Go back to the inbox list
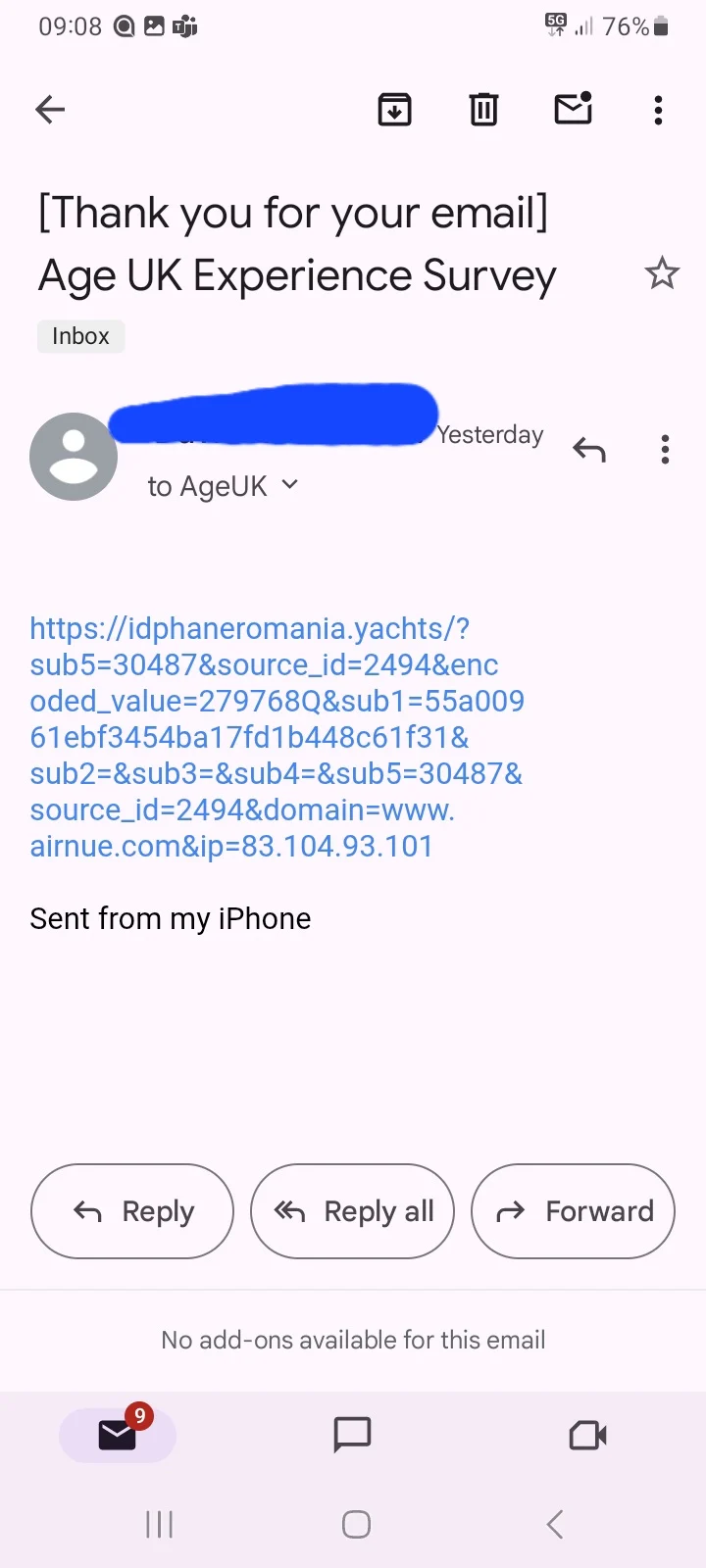 (x=50, y=110)
